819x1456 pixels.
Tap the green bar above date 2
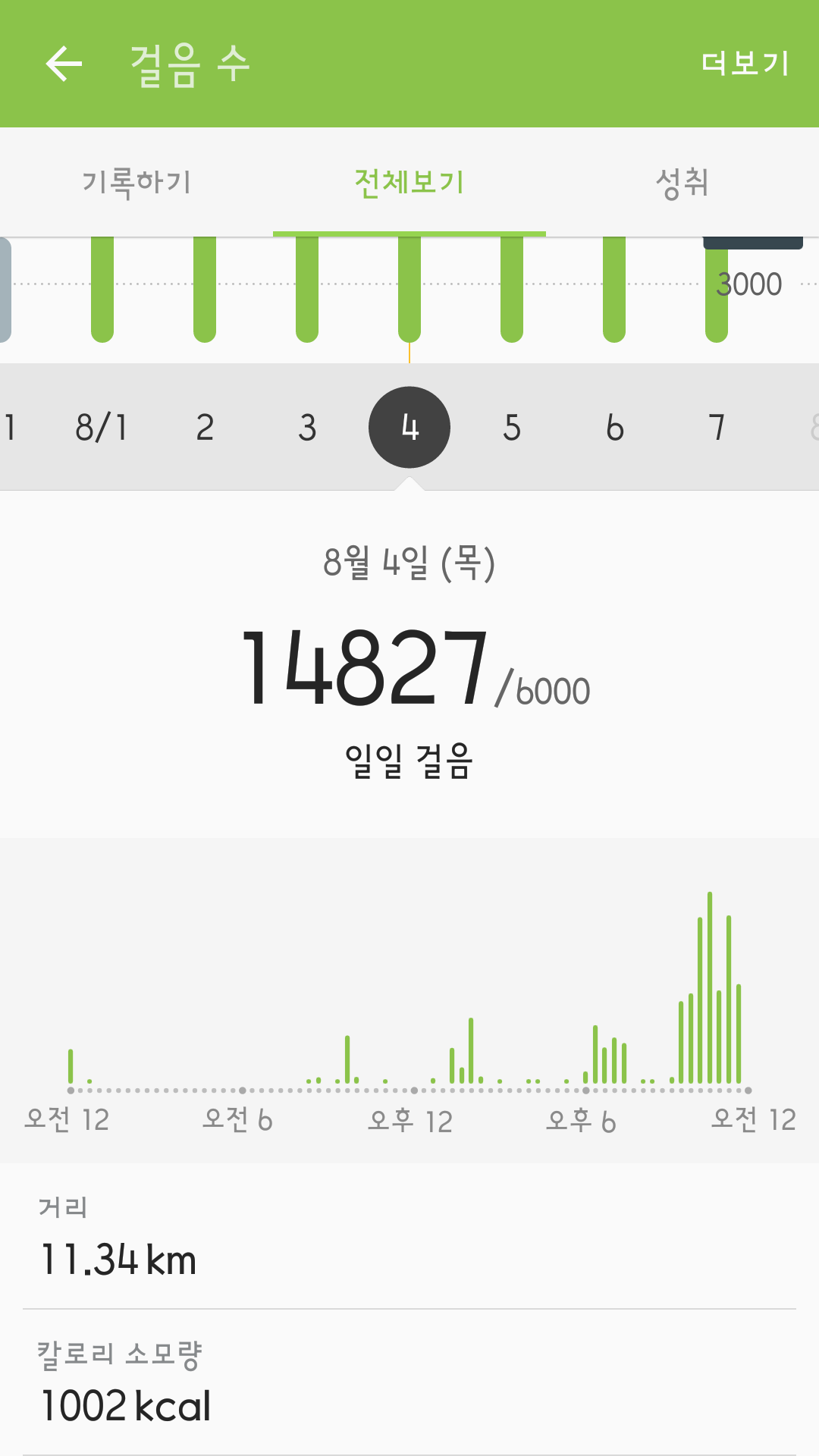point(203,288)
